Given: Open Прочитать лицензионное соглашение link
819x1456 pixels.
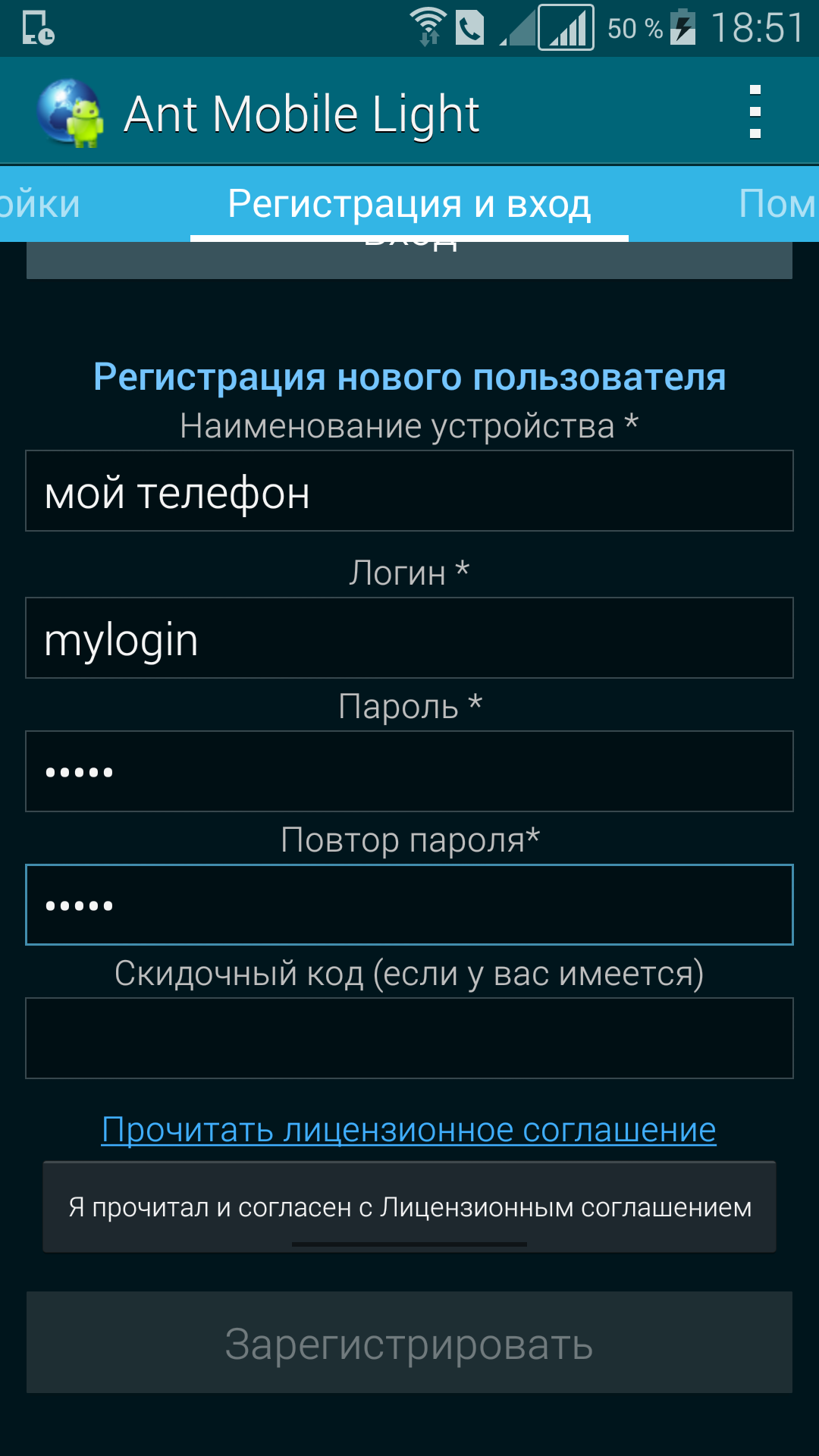Looking at the screenshot, I should (x=409, y=1130).
